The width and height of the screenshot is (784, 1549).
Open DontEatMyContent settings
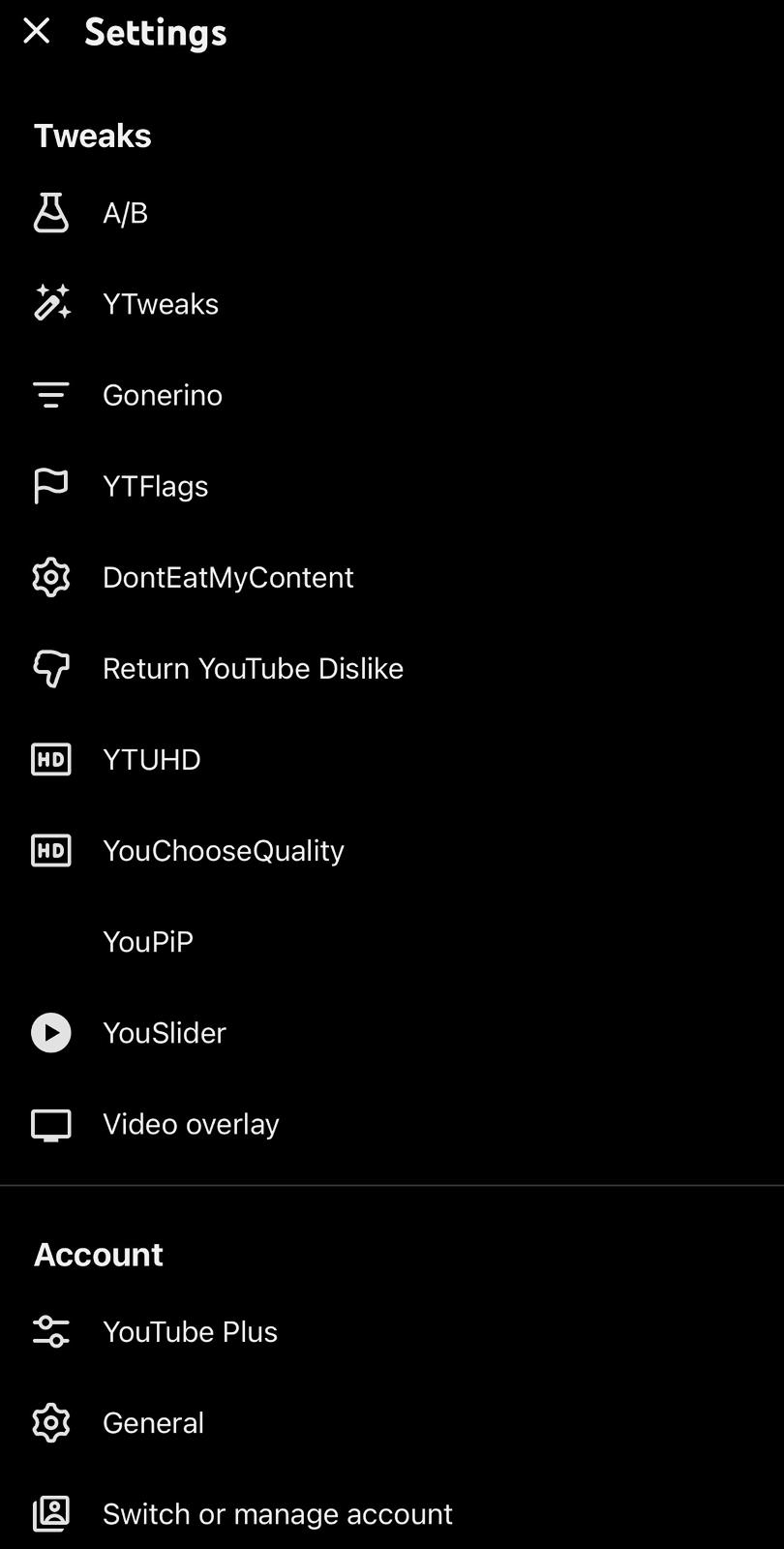pos(392,577)
